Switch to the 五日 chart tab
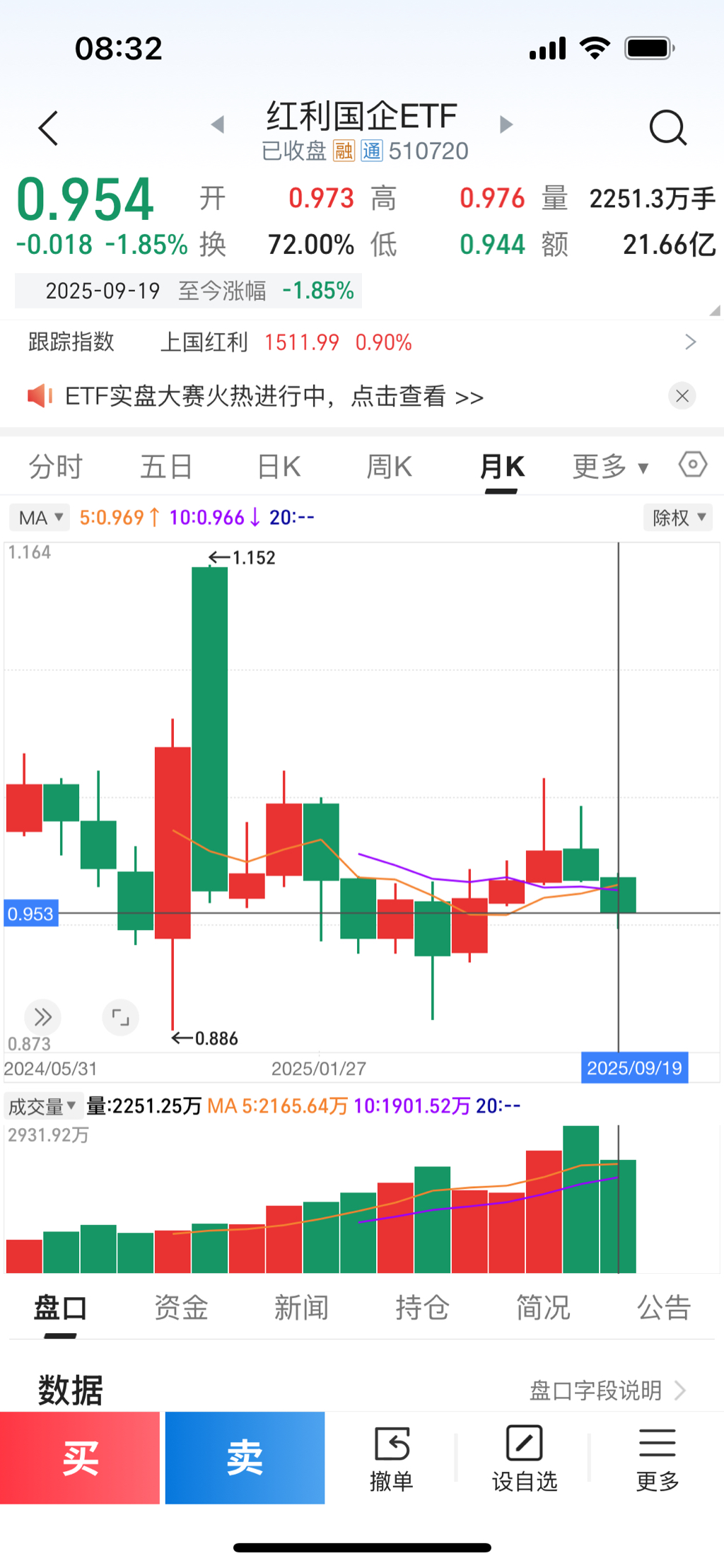 [166, 467]
